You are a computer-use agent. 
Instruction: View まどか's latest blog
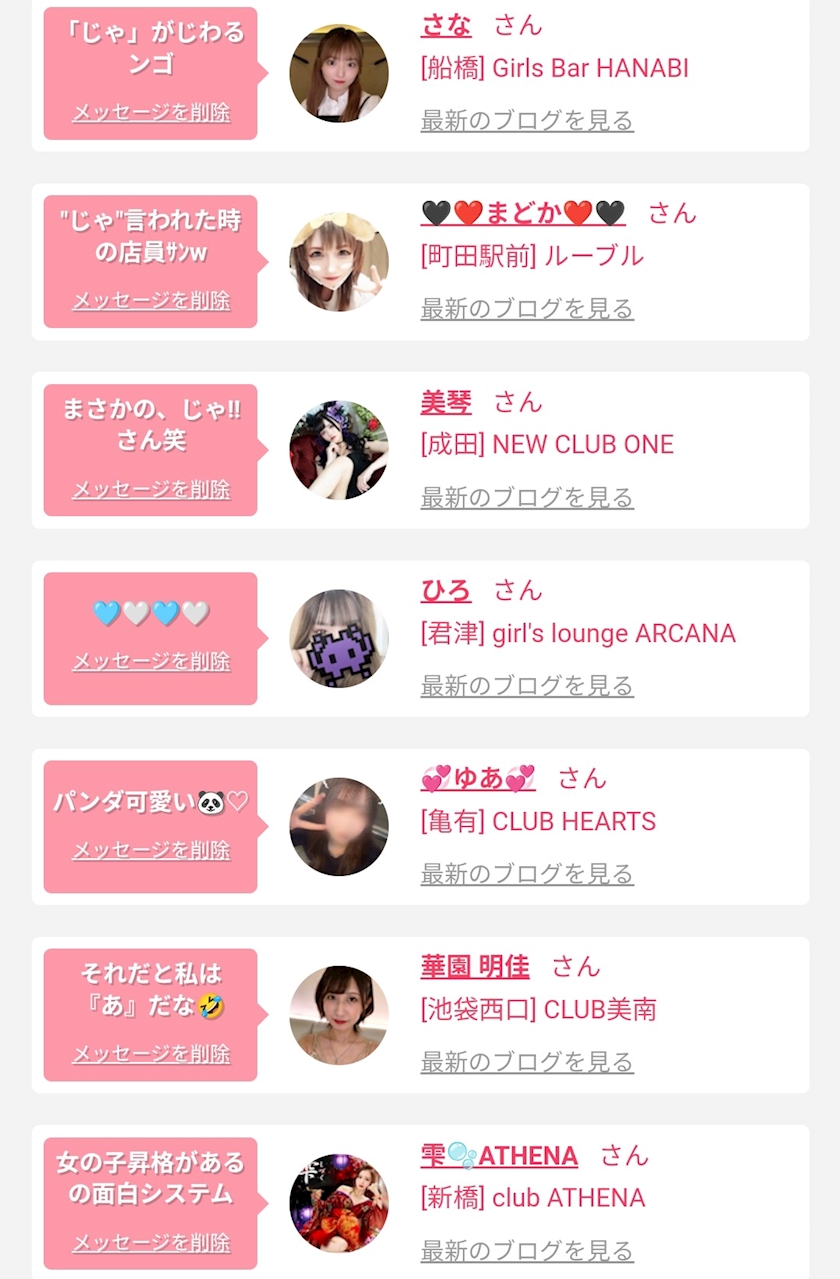(x=527, y=309)
